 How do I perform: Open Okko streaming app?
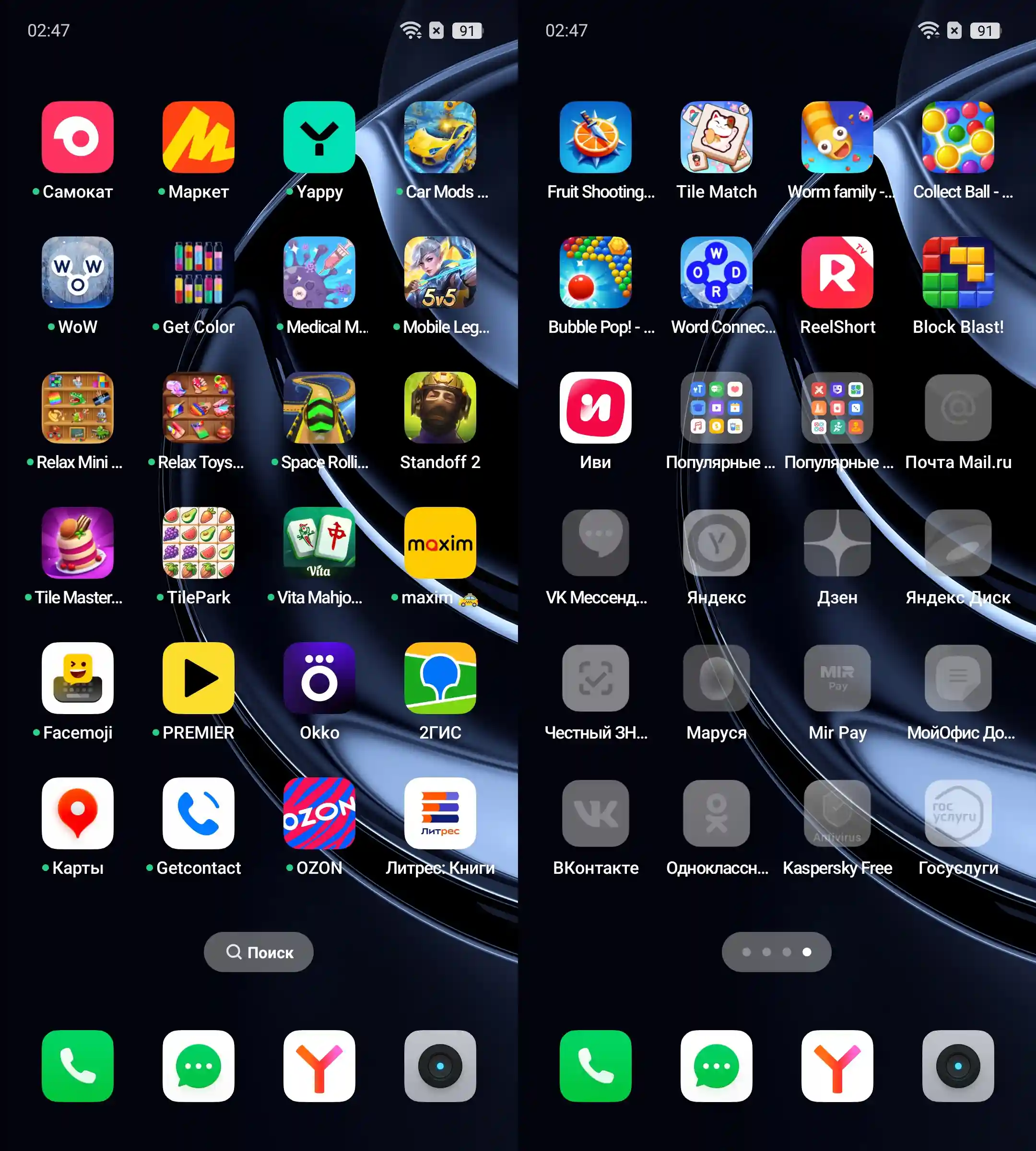[319, 678]
